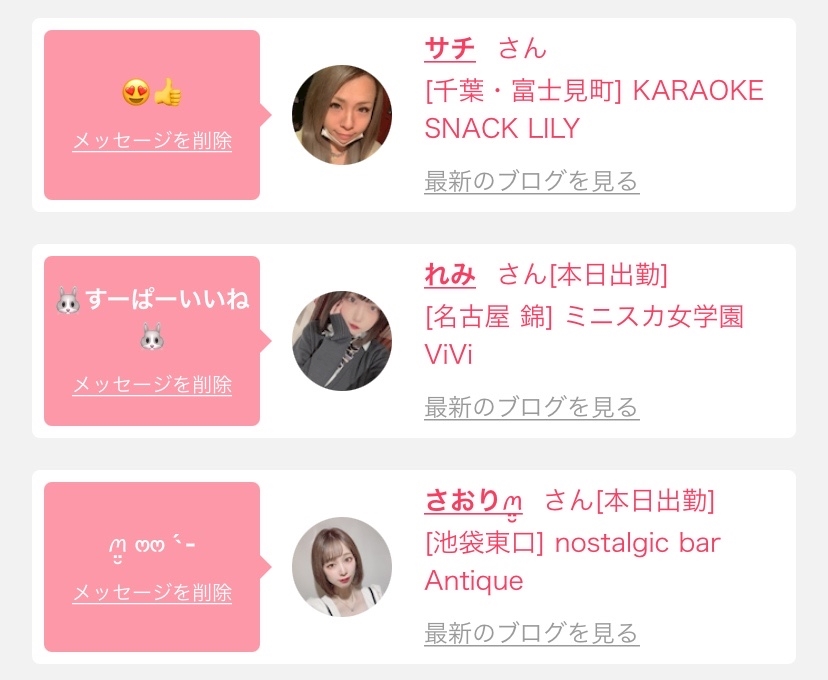View サチ's latest blog
Image resolution: width=828 pixels, height=680 pixels.
click(x=531, y=182)
